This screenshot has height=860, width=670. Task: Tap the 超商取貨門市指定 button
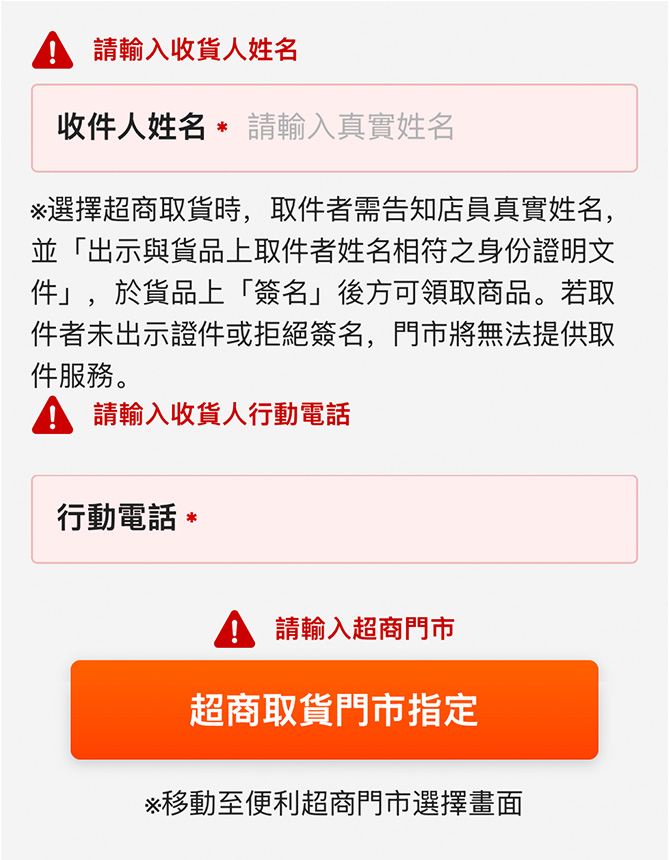(334, 710)
